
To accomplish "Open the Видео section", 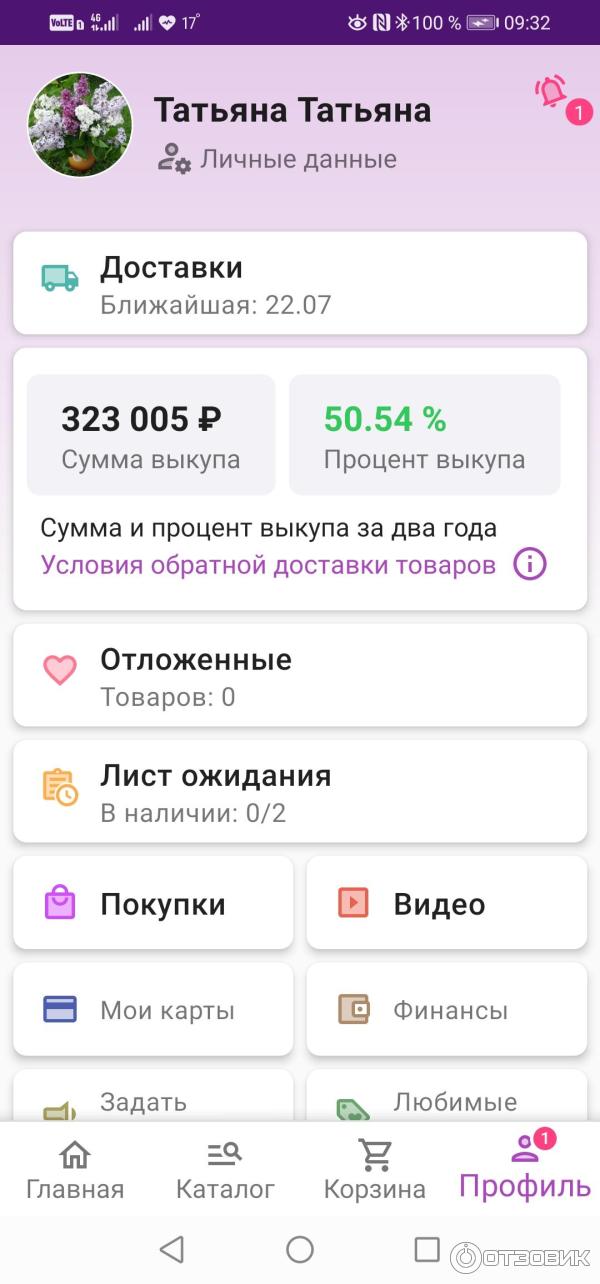I will 446,903.
